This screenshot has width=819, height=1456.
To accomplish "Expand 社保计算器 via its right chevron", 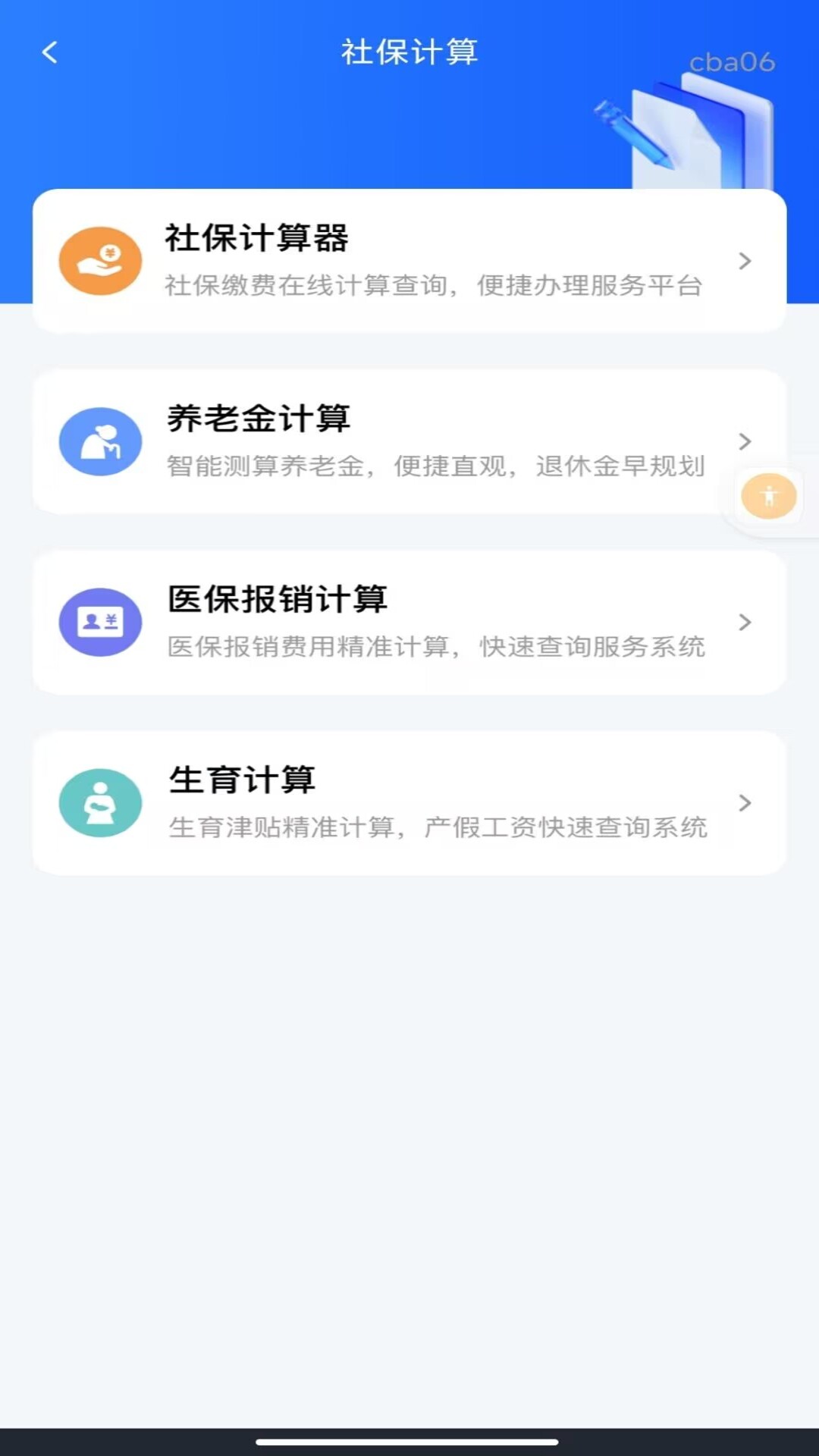I will tap(745, 260).
